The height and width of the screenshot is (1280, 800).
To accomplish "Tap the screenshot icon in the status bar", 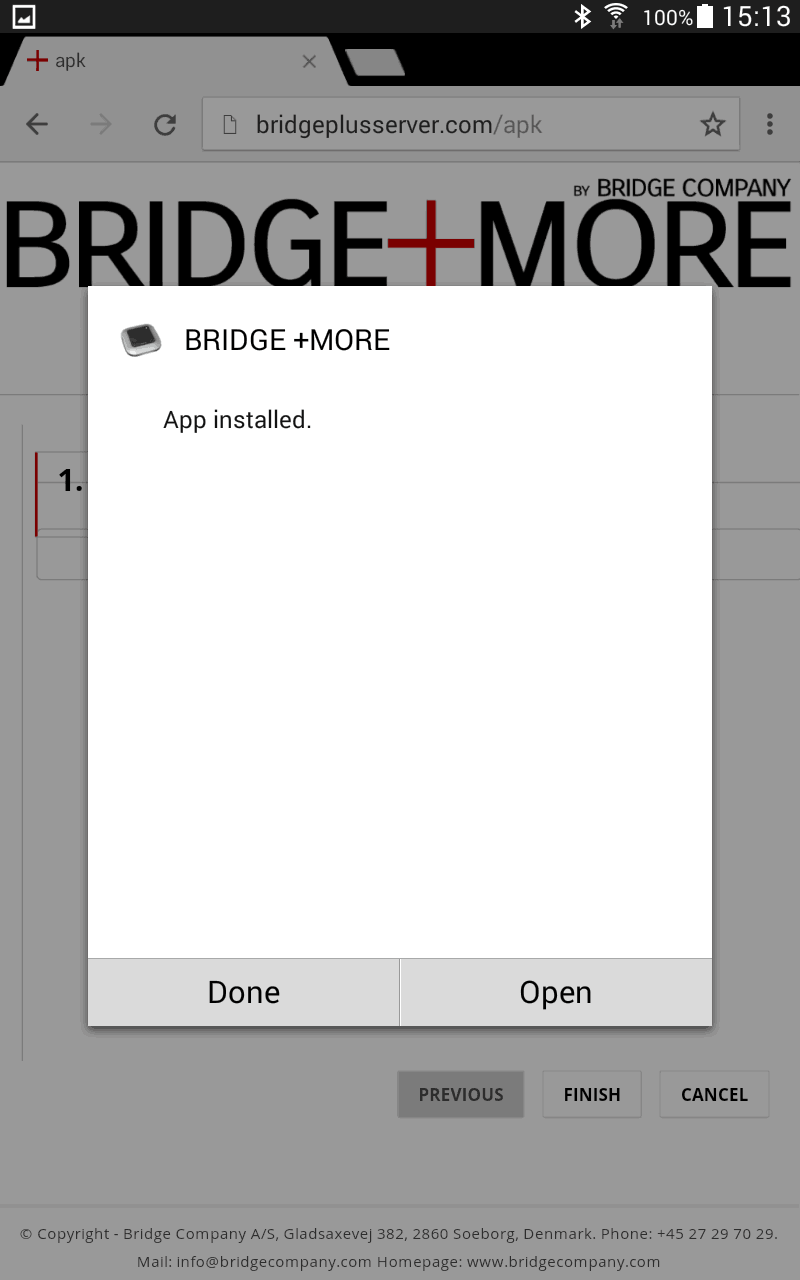I will [22, 15].
